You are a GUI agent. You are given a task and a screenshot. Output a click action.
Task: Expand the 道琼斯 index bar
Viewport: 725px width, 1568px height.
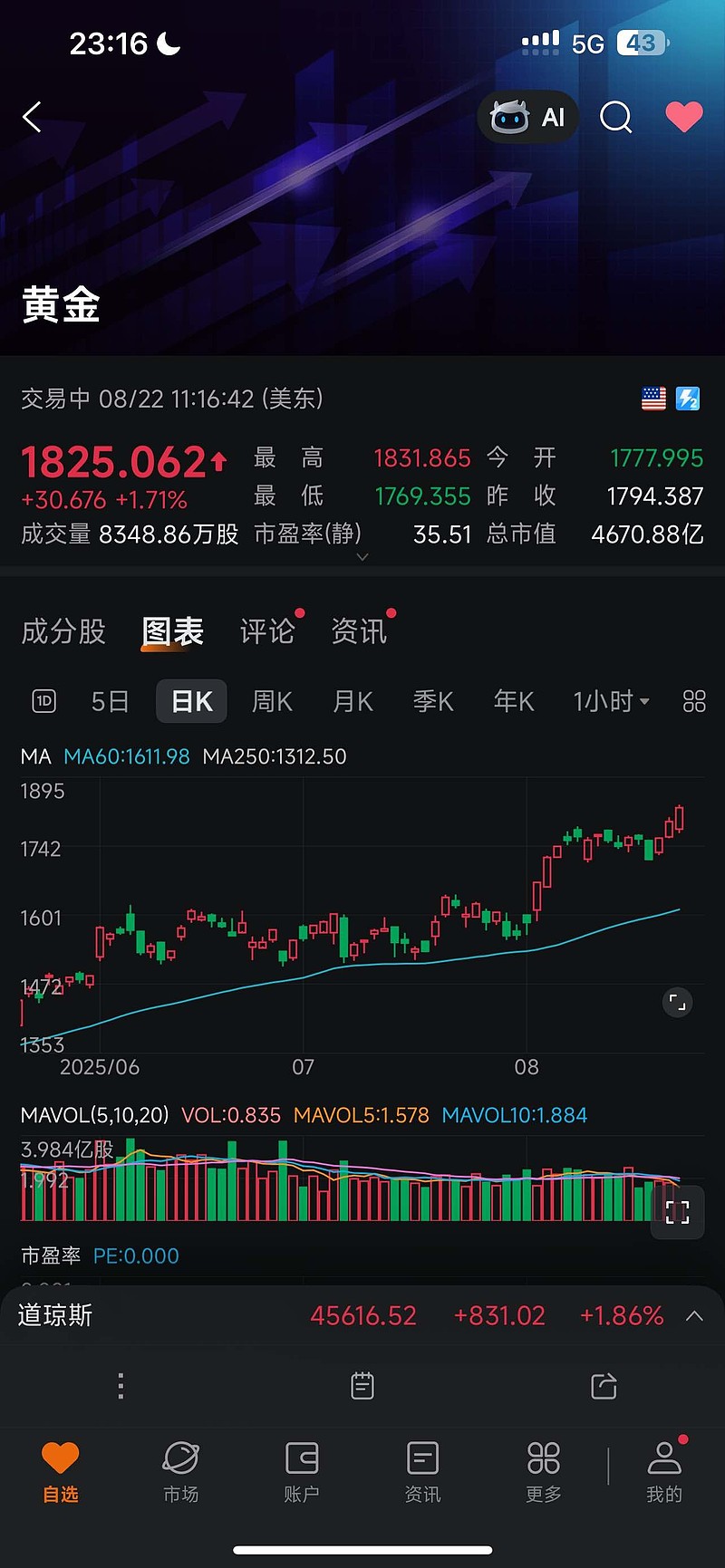click(x=694, y=1316)
